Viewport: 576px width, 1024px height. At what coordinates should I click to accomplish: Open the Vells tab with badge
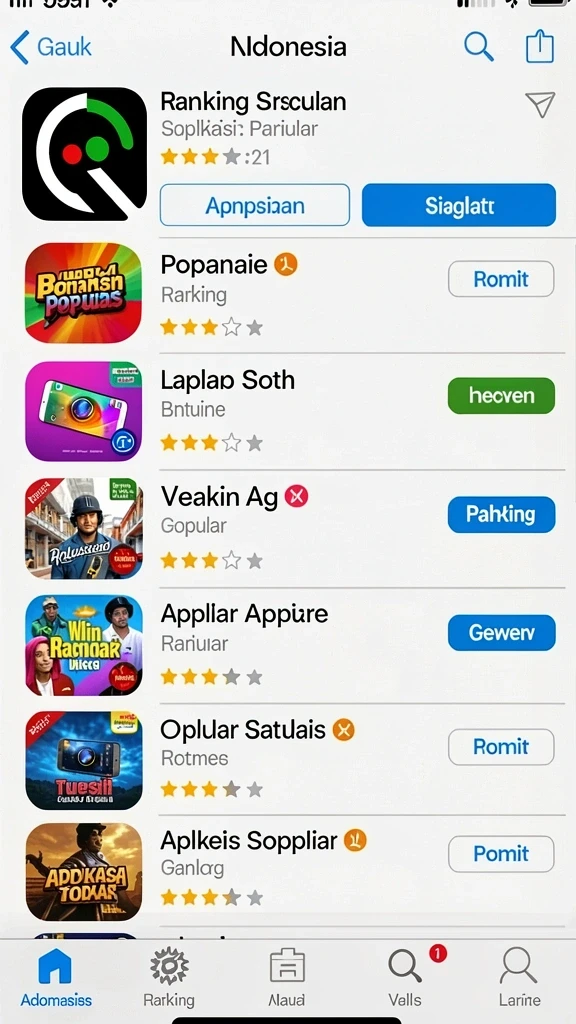pyautogui.click(x=405, y=978)
